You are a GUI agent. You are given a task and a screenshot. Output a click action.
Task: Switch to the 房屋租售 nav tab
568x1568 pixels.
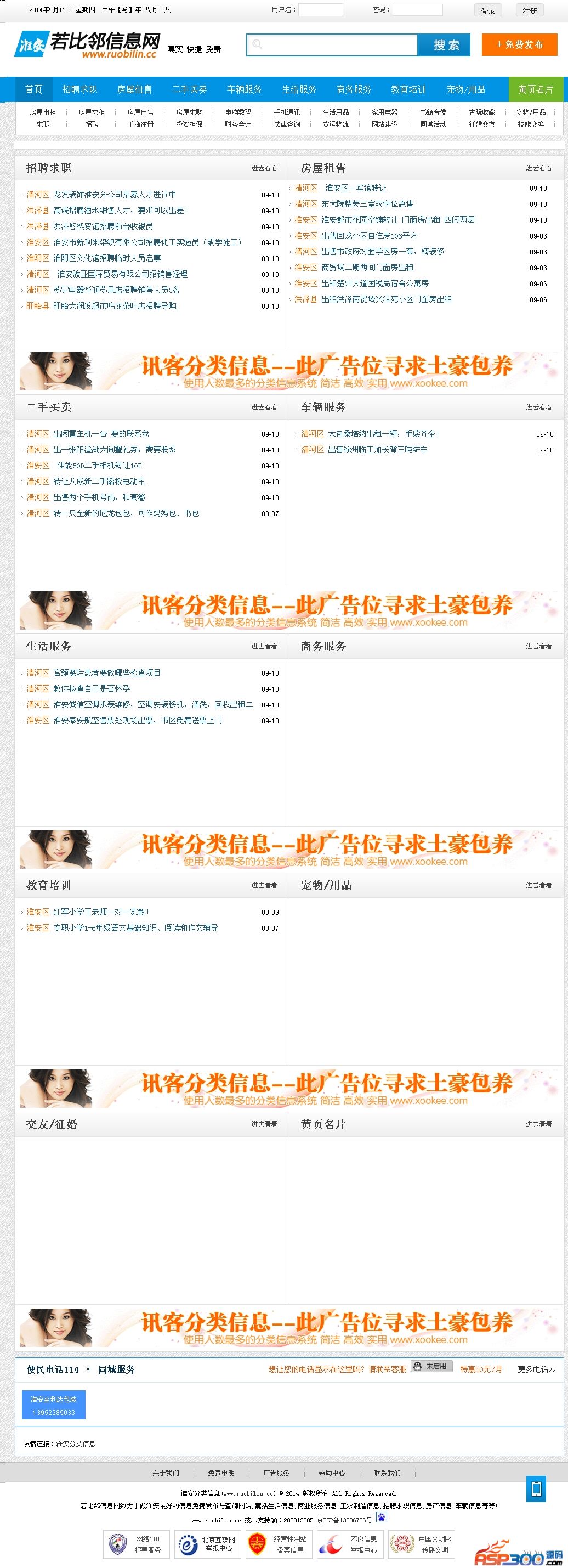[134, 89]
